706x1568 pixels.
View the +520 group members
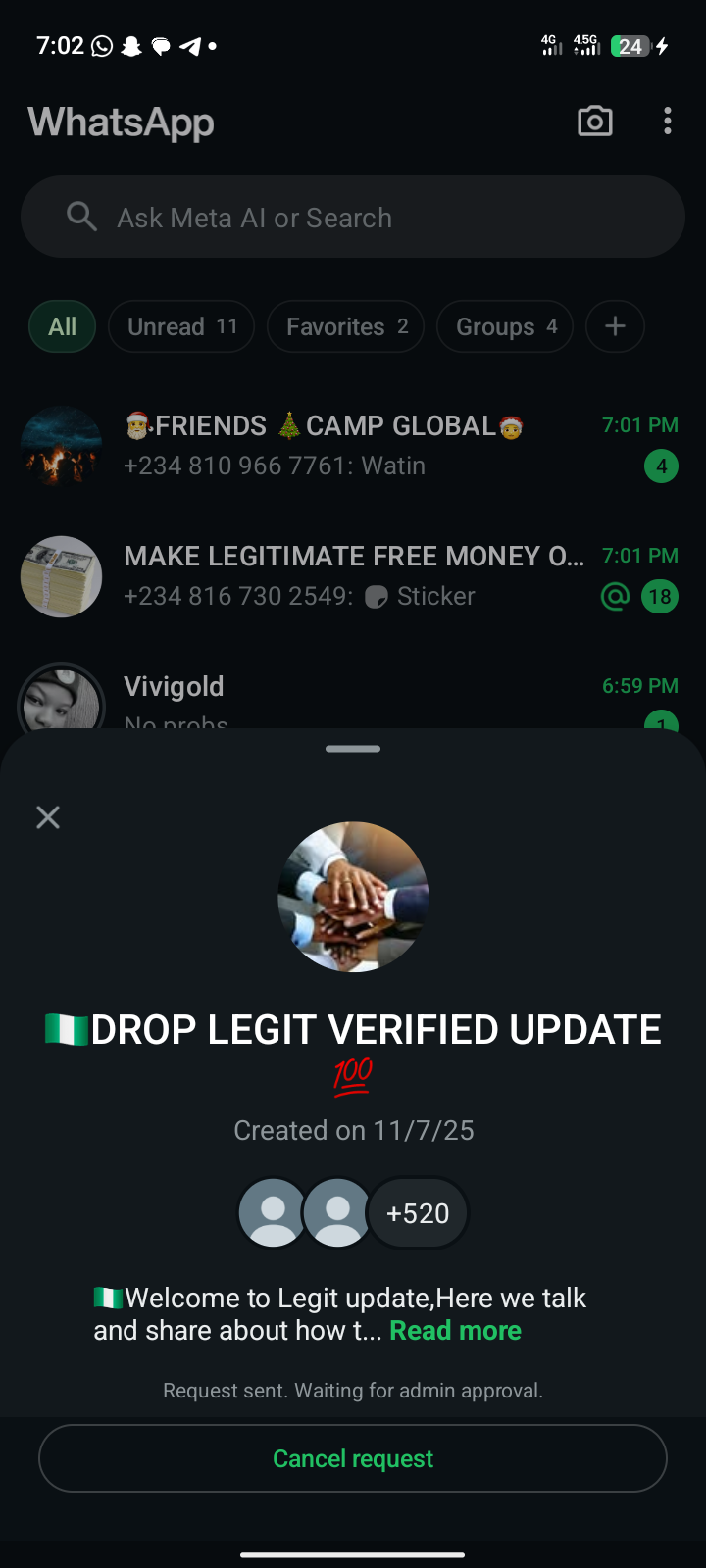(418, 1213)
